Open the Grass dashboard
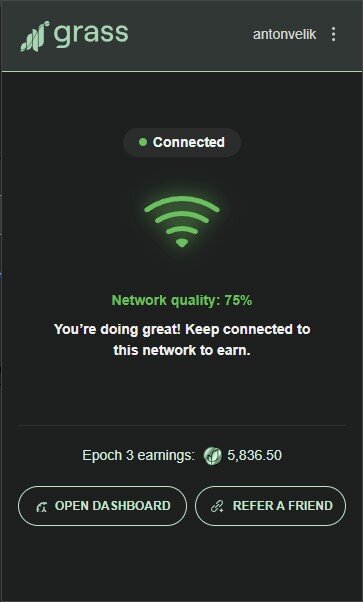 (x=102, y=506)
